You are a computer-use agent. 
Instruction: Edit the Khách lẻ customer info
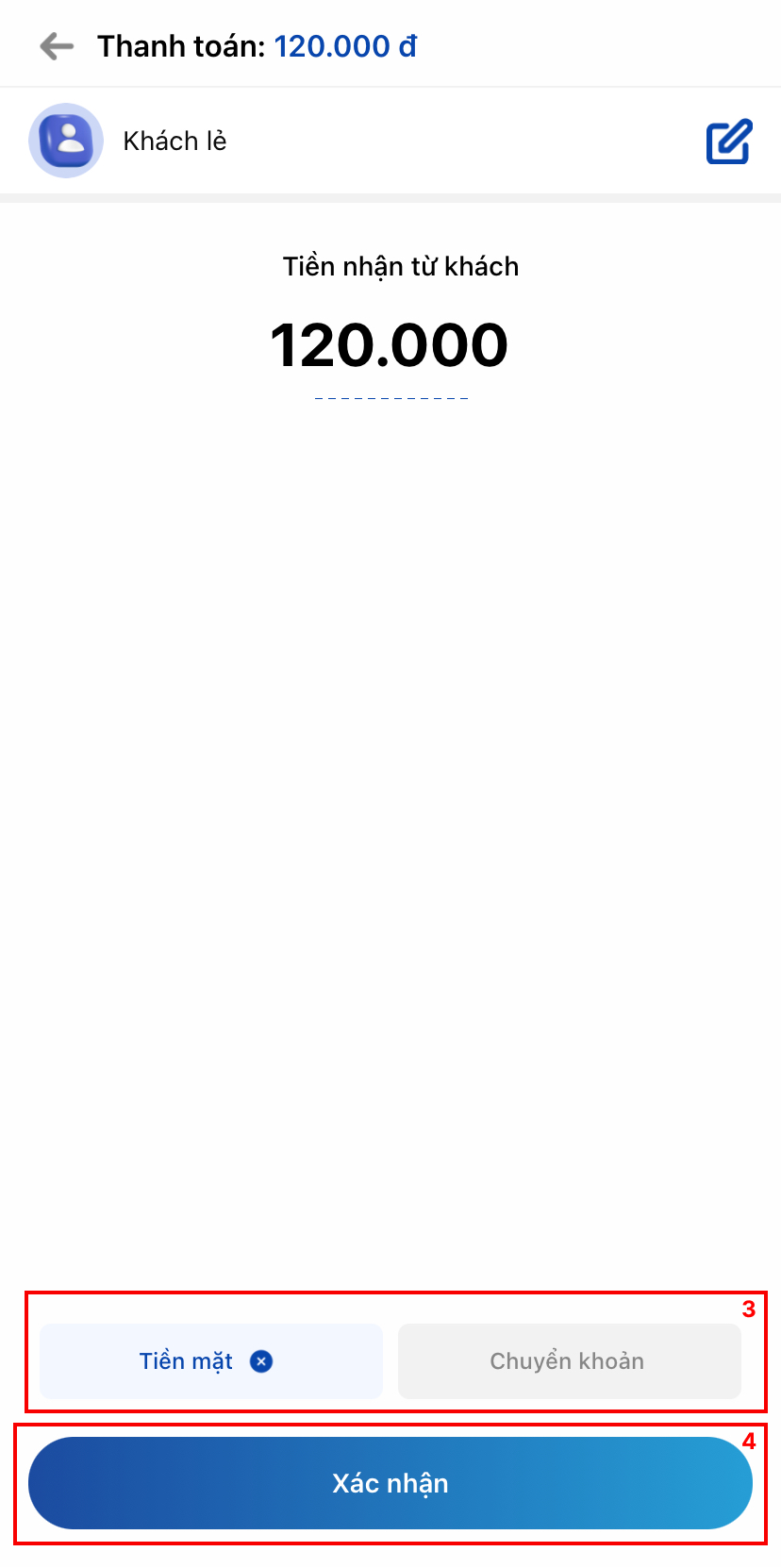[728, 142]
